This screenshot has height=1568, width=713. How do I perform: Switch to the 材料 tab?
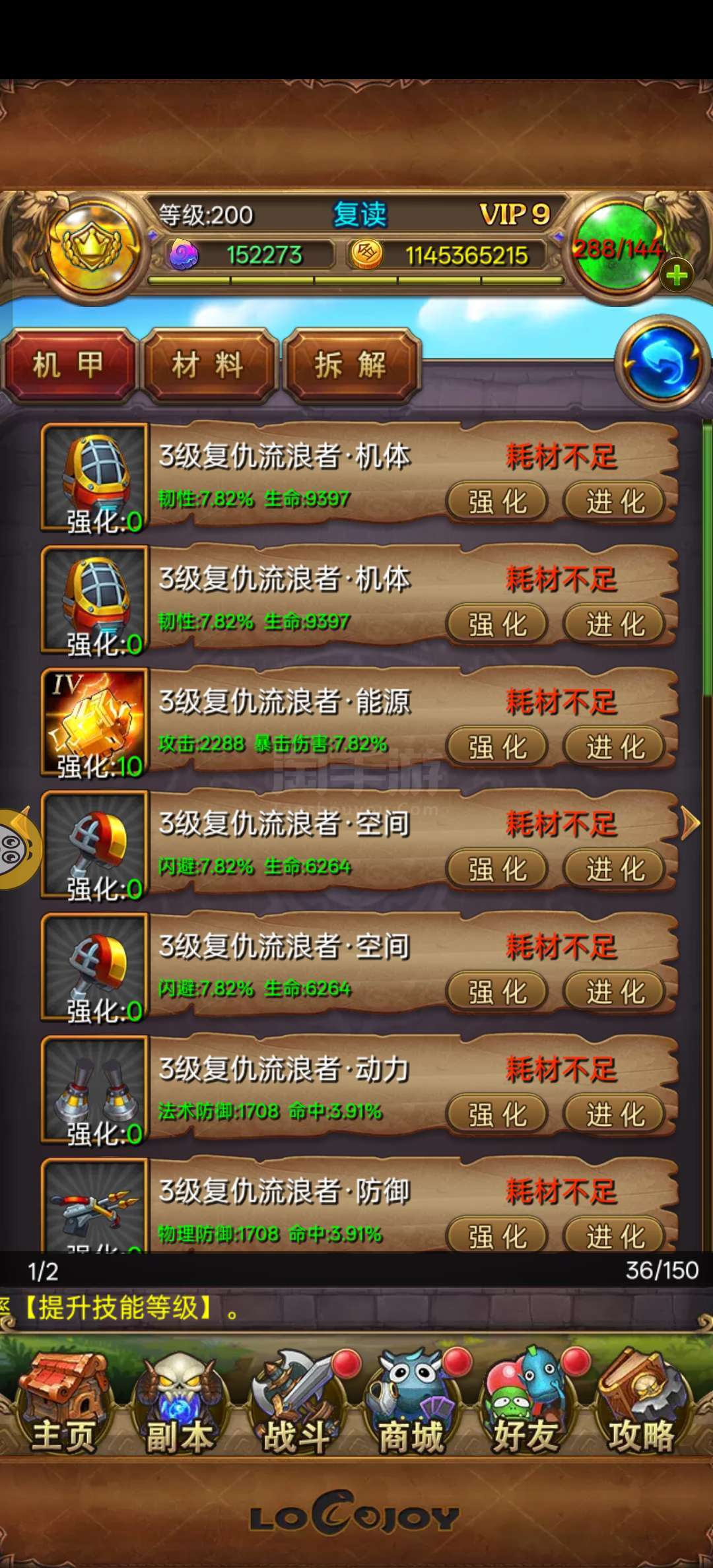[208, 366]
